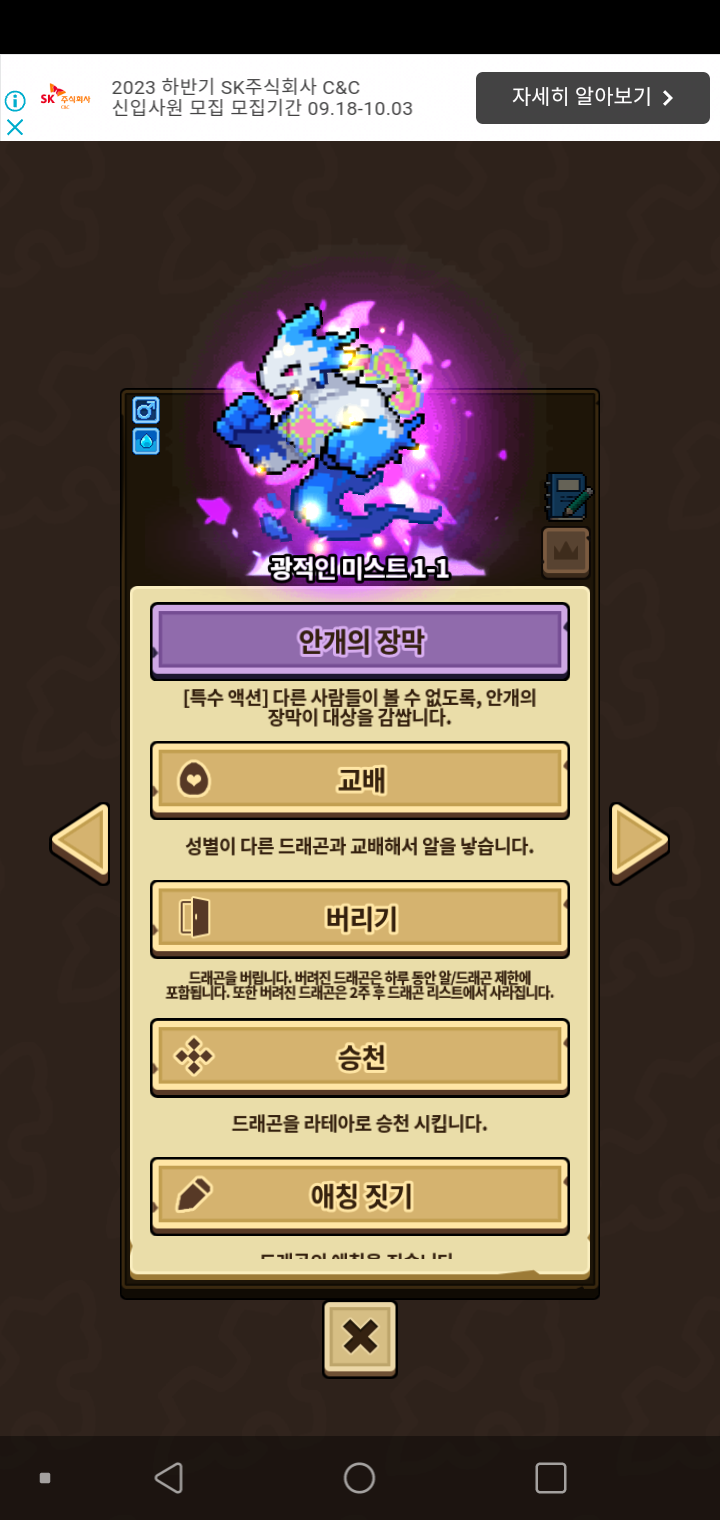Viewport: 720px width, 1520px height.
Task: Tap the 안개의 장막 special action button
Action: 360,640
